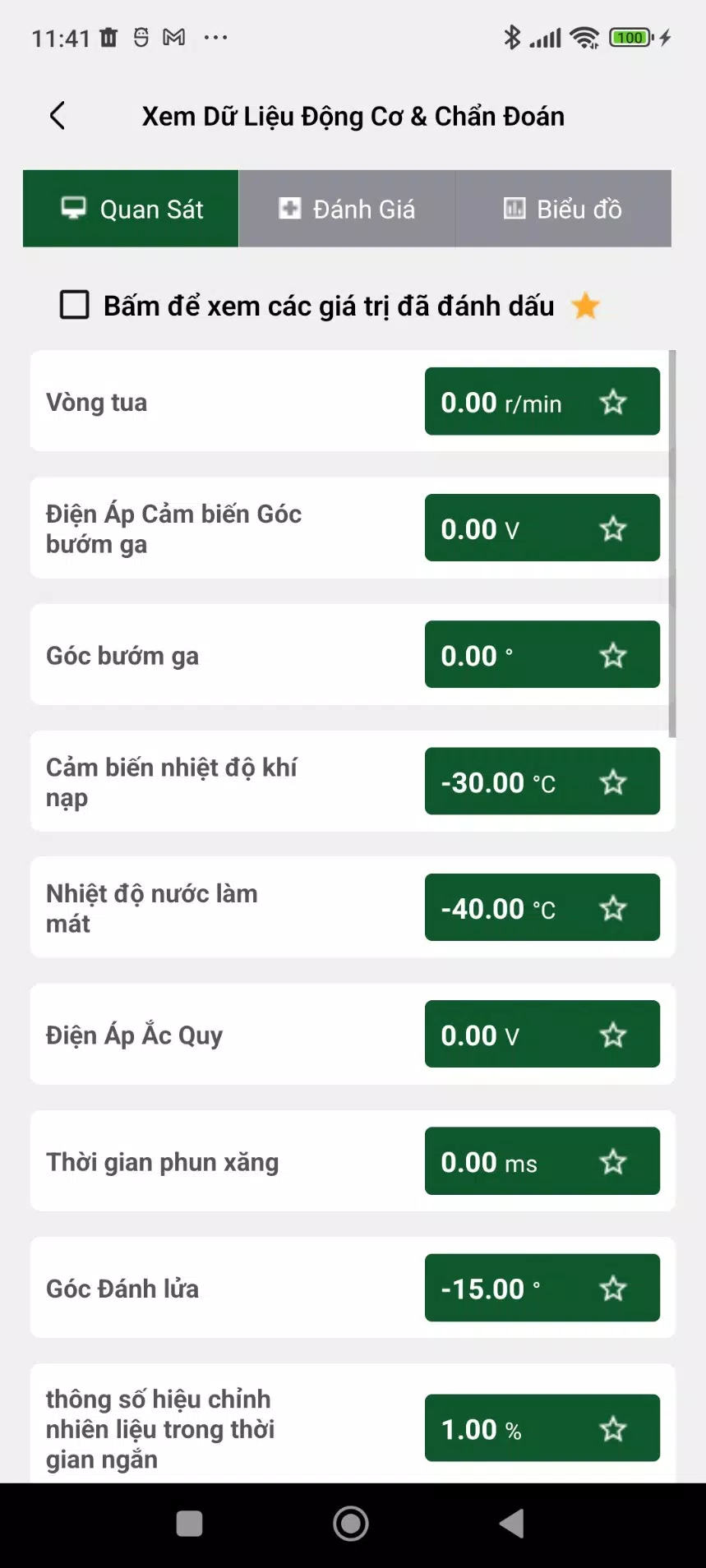Star Cảm biến nhiệt độ khí nạp
The image size is (706, 1568).
613,782
